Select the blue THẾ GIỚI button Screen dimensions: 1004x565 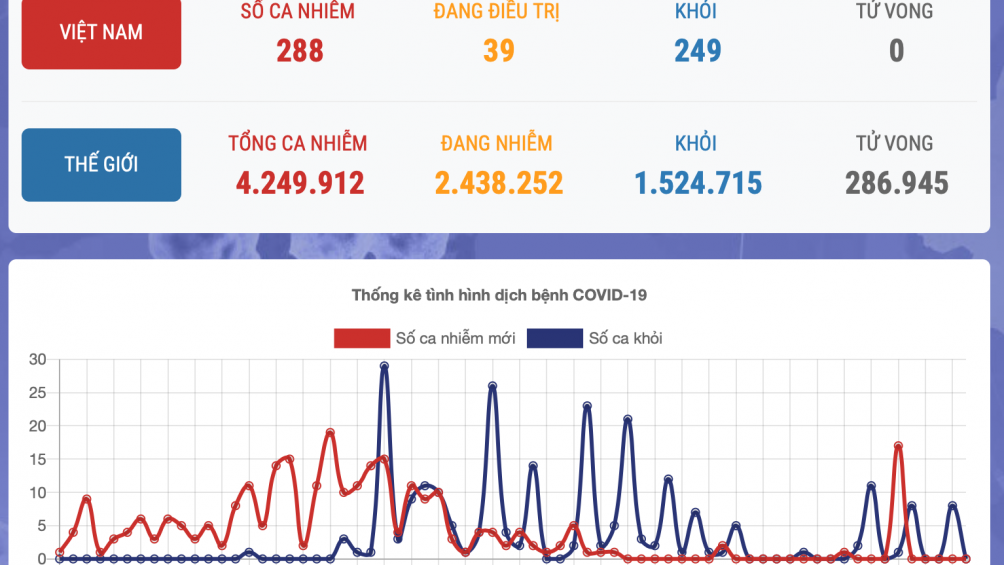tap(101, 165)
